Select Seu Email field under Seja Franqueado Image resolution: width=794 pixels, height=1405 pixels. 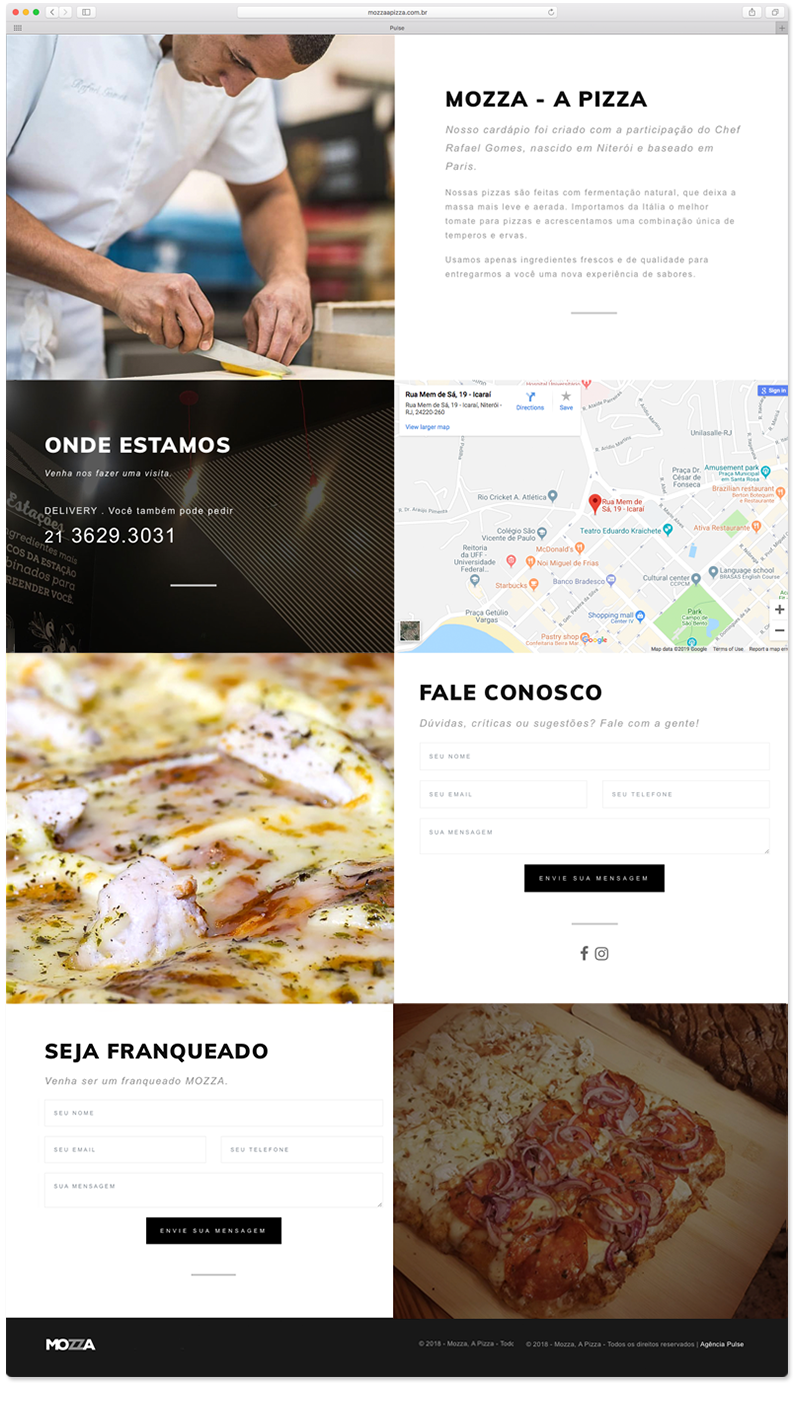tap(125, 1149)
